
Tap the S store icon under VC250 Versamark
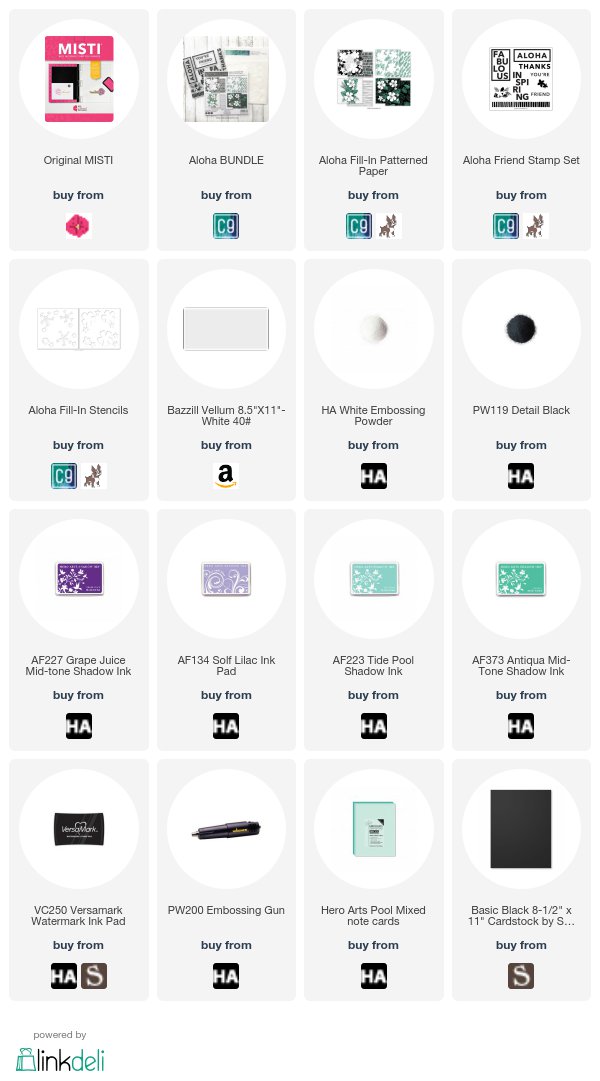click(94, 976)
